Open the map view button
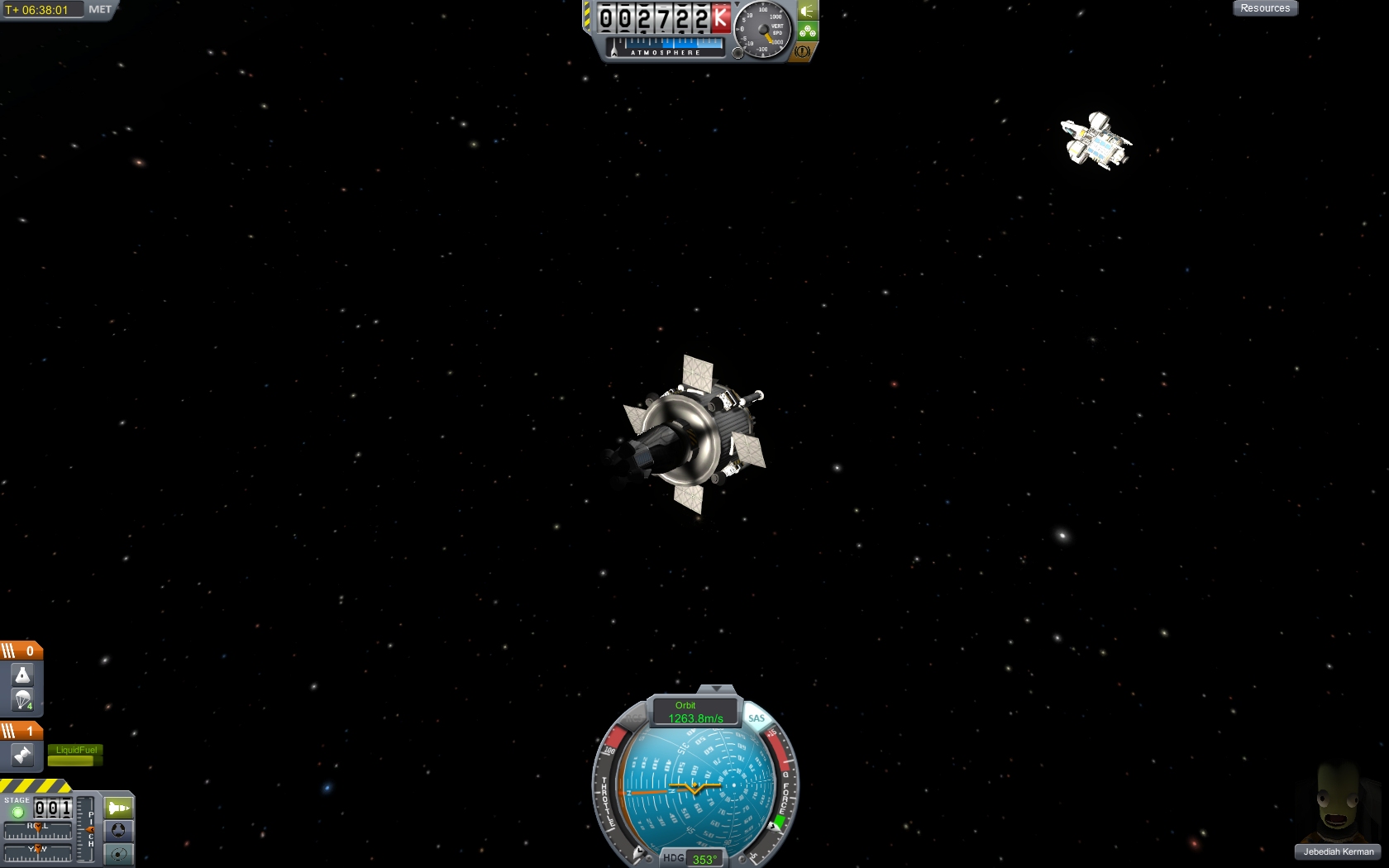Viewport: 1389px width, 868px height. pyautogui.click(x=118, y=853)
